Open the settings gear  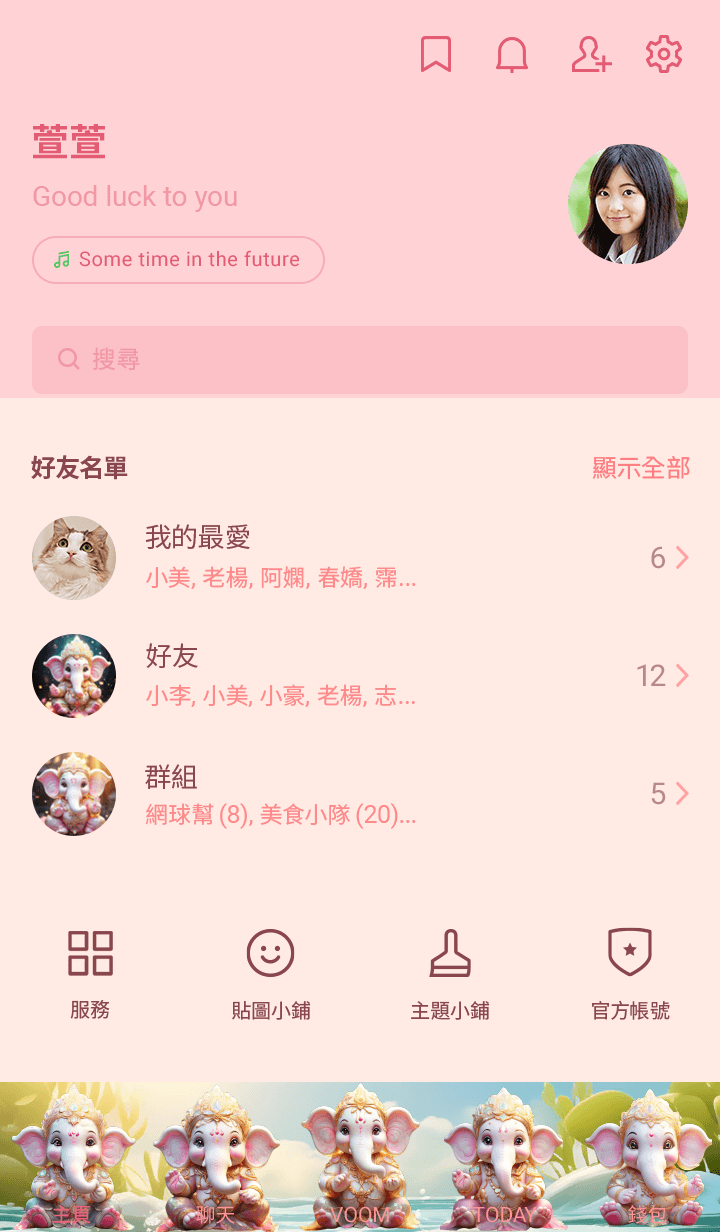click(664, 54)
